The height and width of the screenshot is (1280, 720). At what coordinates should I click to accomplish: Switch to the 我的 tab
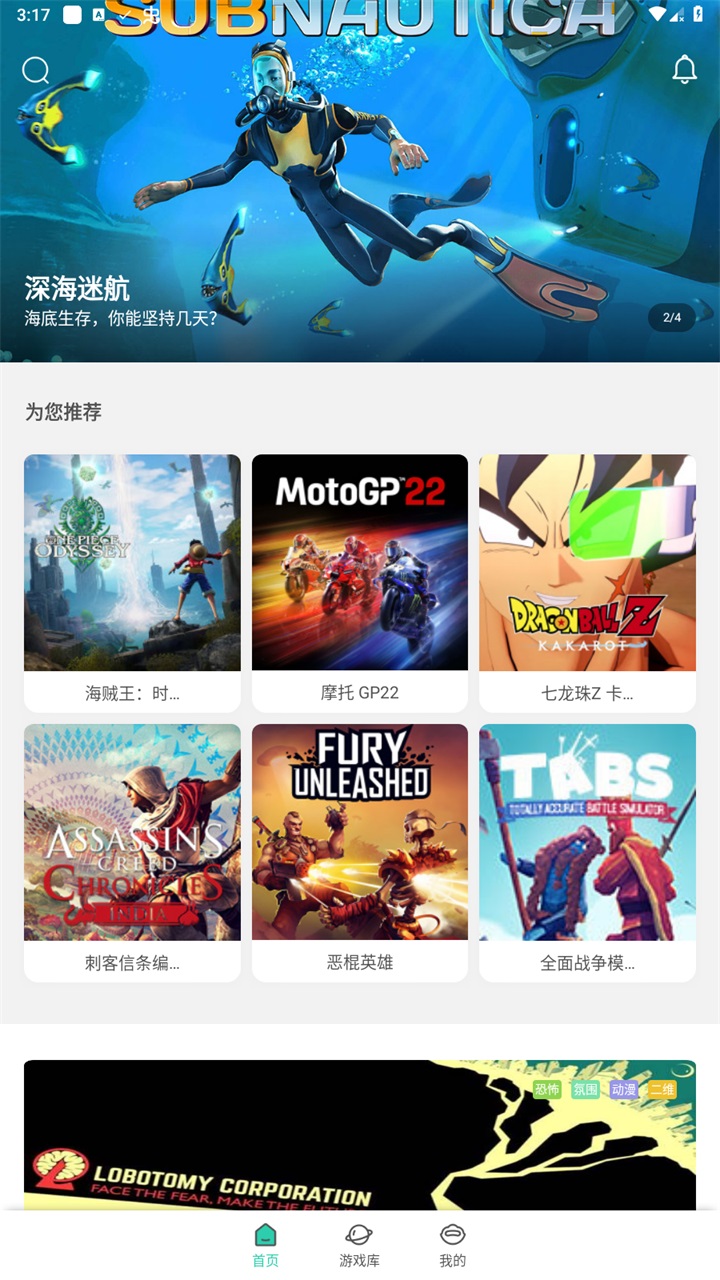pyautogui.click(x=453, y=1246)
